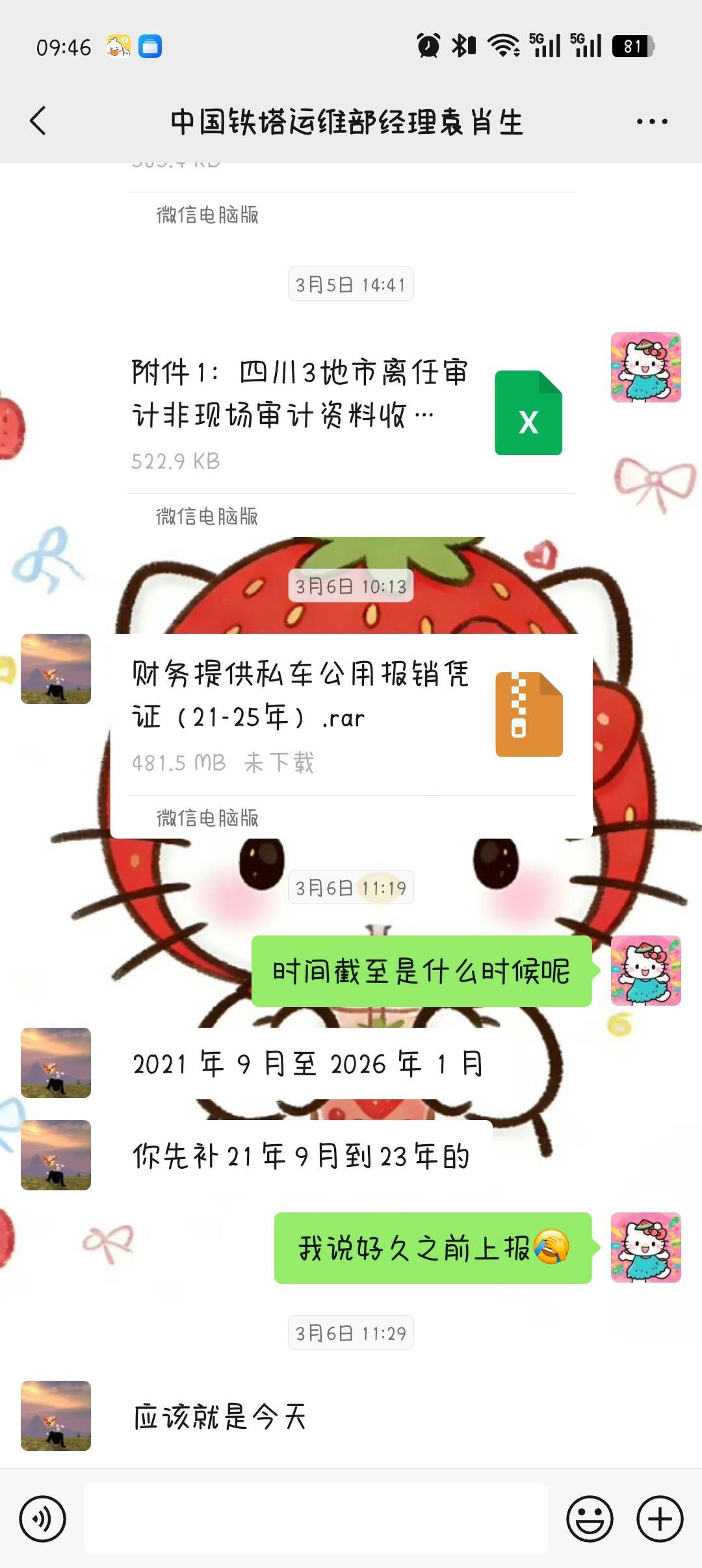Switch to voice message input
The width and height of the screenshot is (702, 1568).
pyautogui.click(x=43, y=1519)
